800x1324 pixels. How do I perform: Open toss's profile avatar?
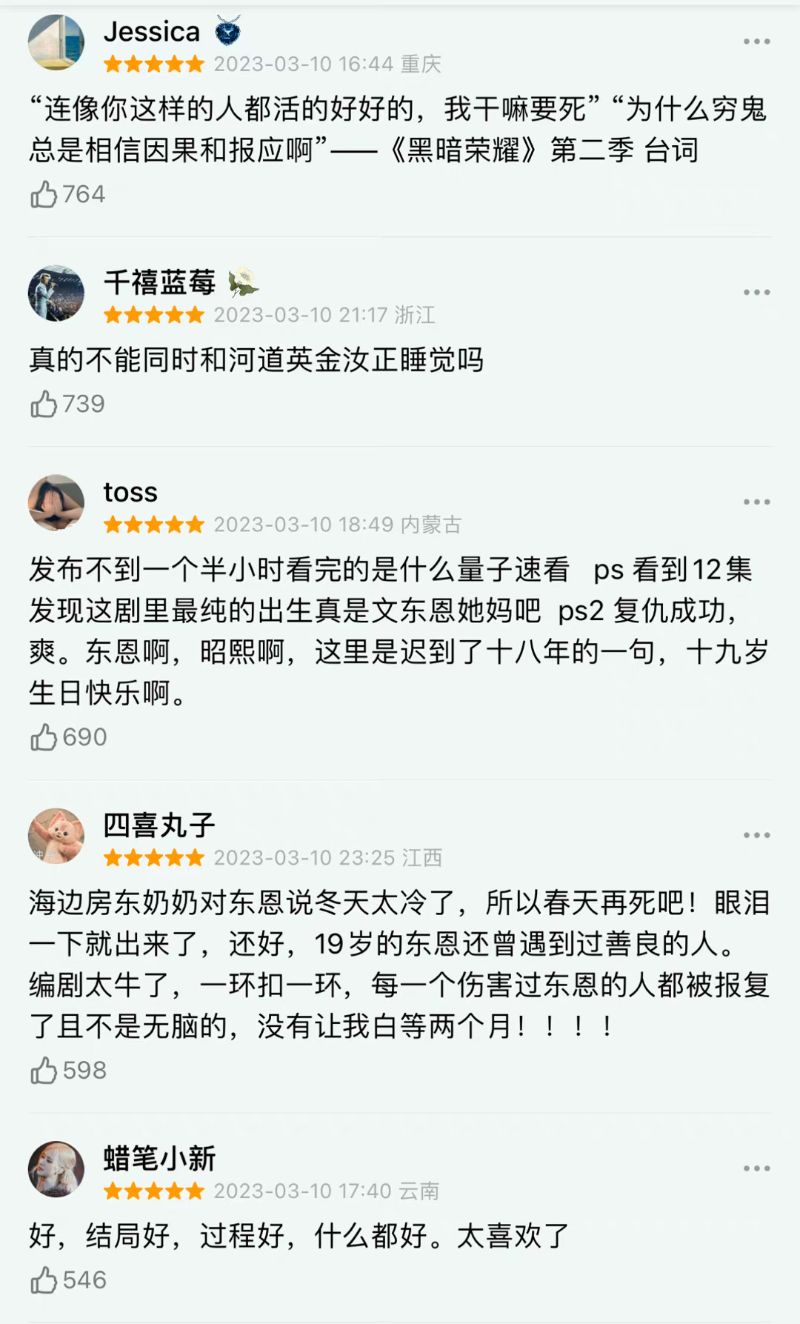(x=56, y=502)
